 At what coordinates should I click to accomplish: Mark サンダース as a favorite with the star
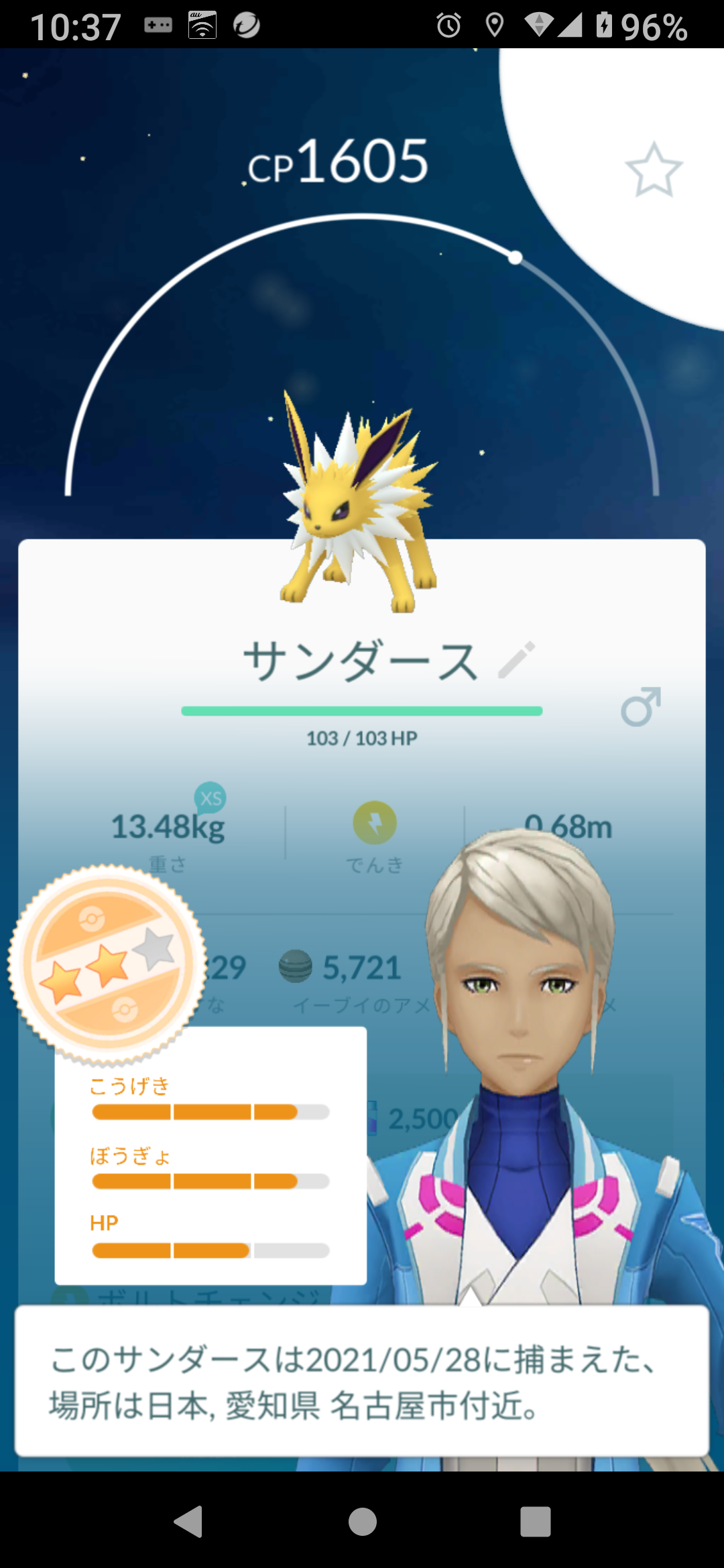[654, 170]
